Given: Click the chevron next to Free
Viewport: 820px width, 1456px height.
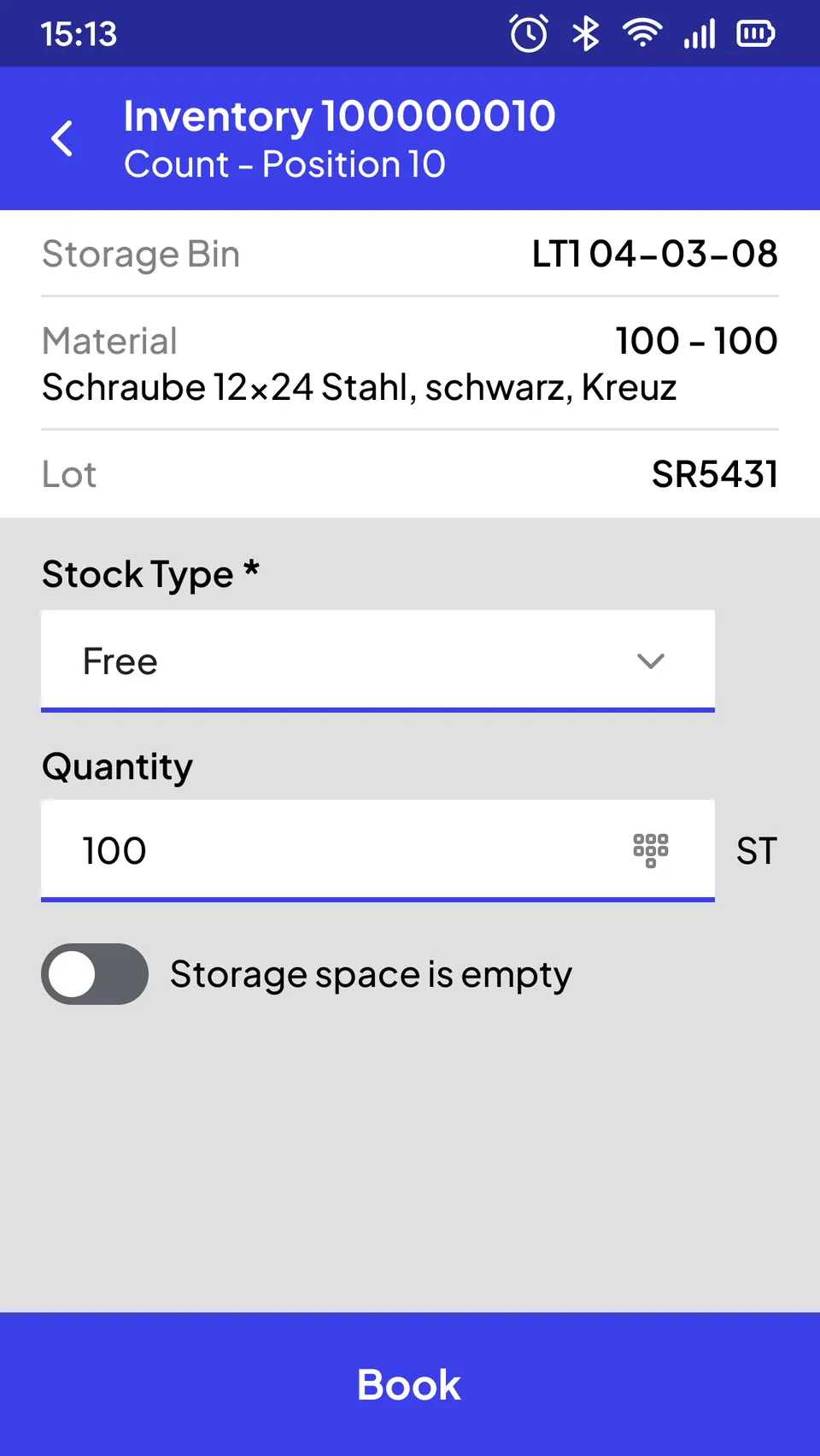Looking at the screenshot, I should [x=651, y=660].
